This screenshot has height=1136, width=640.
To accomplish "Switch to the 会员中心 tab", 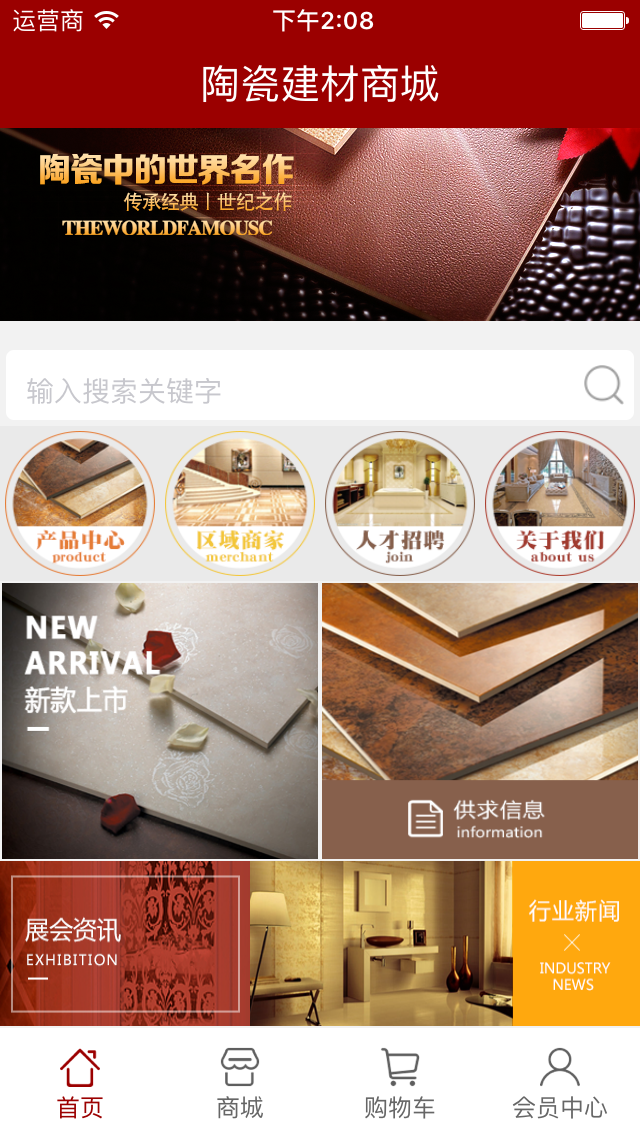I will (x=560, y=1083).
